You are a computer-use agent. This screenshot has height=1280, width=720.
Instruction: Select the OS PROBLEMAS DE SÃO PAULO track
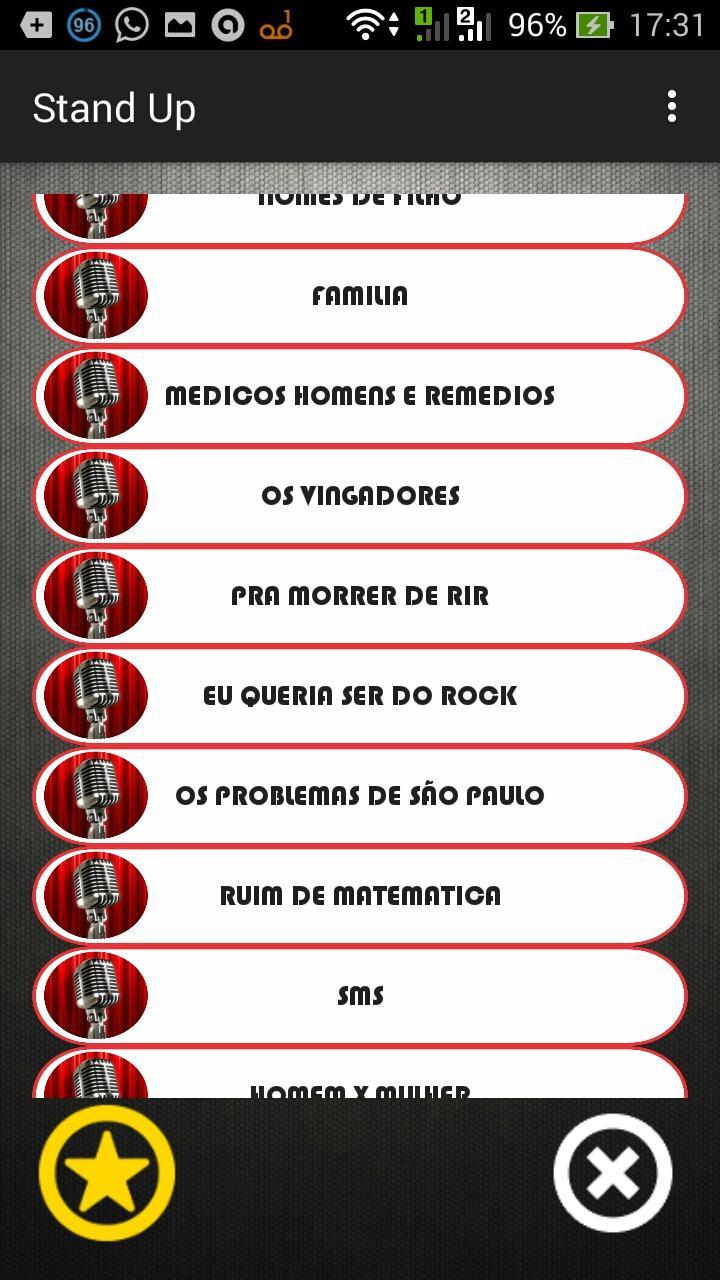click(x=360, y=795)
